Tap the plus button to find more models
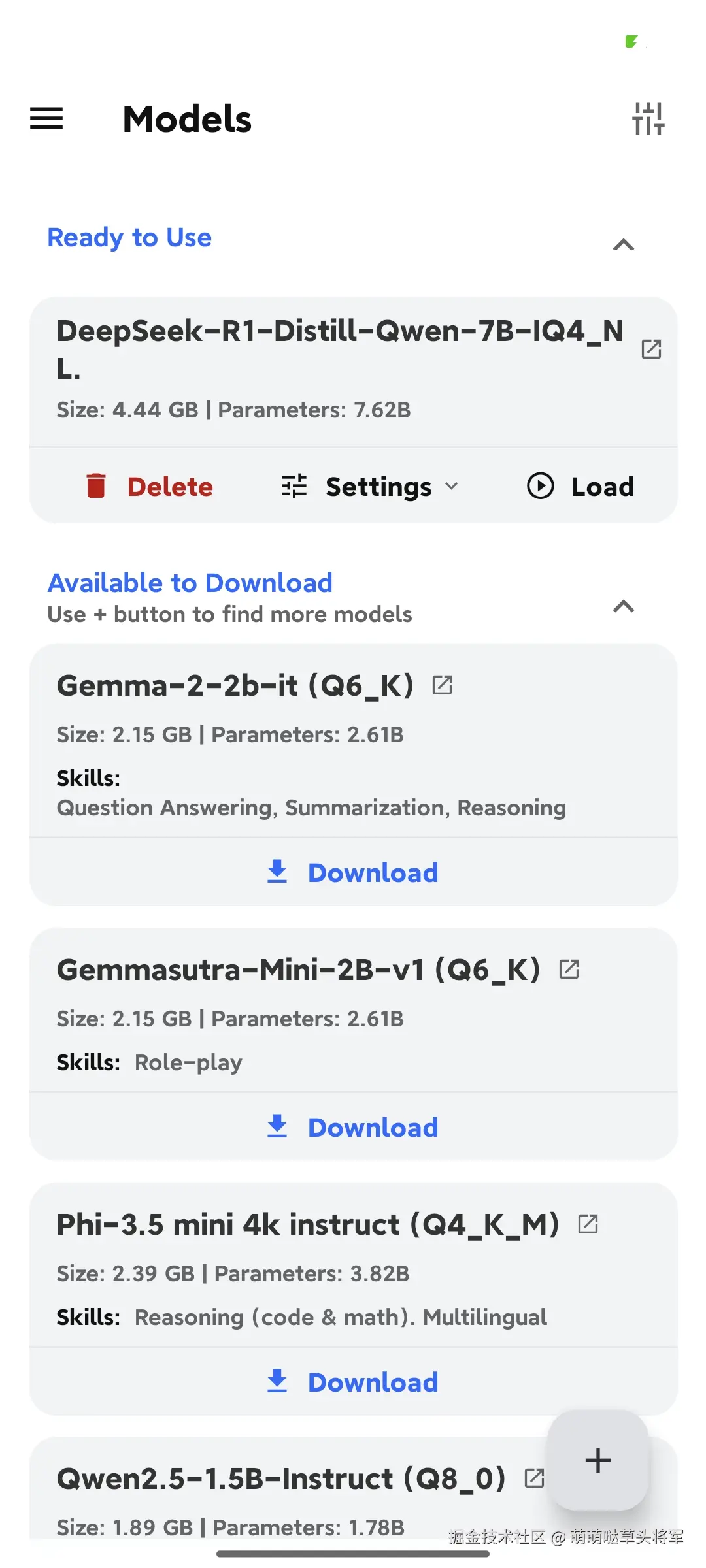Screen dimensions: 706x1568 pyautogui.click(x=597, y=1460)
